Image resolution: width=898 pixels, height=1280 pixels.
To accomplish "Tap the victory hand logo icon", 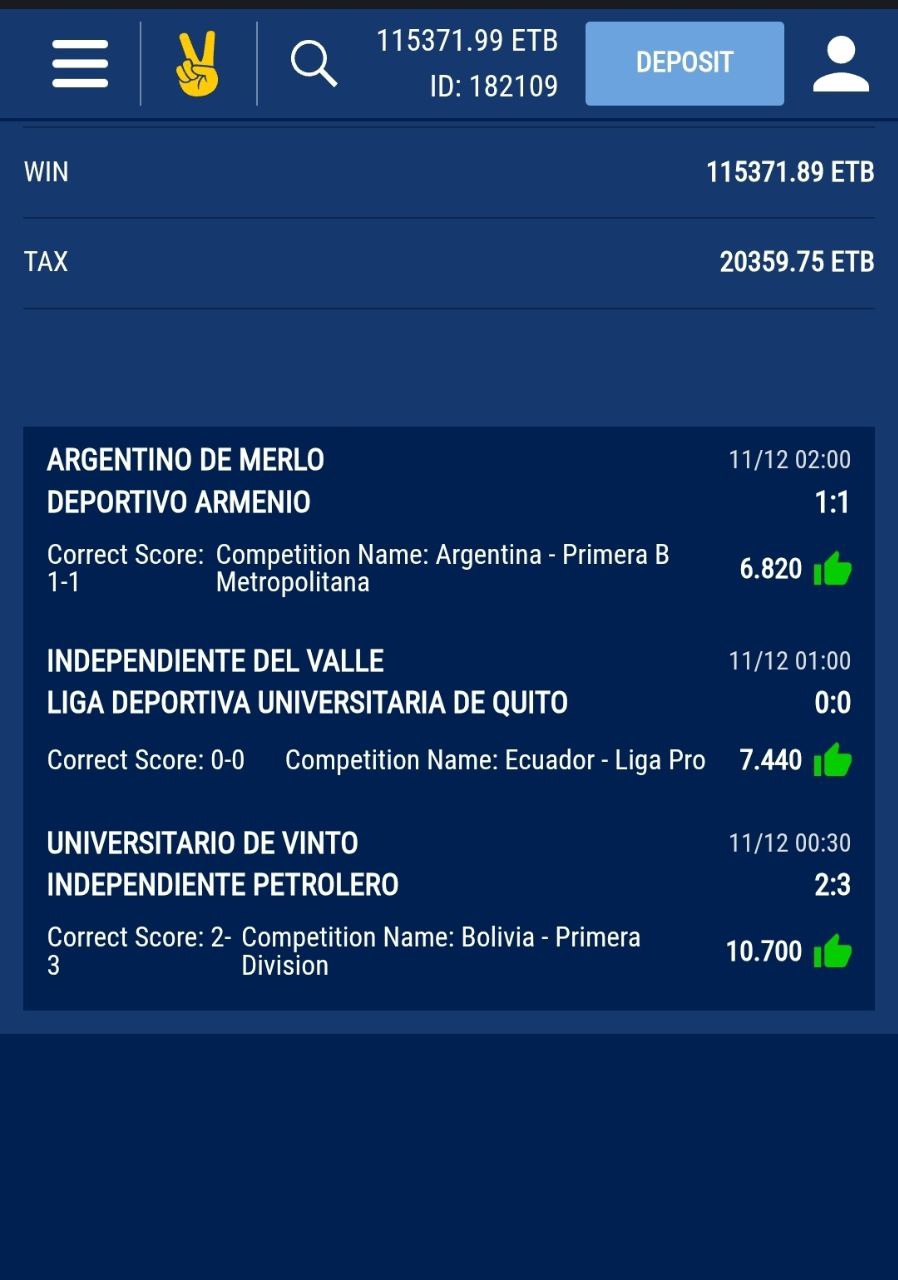I will [x=197, y=64].
